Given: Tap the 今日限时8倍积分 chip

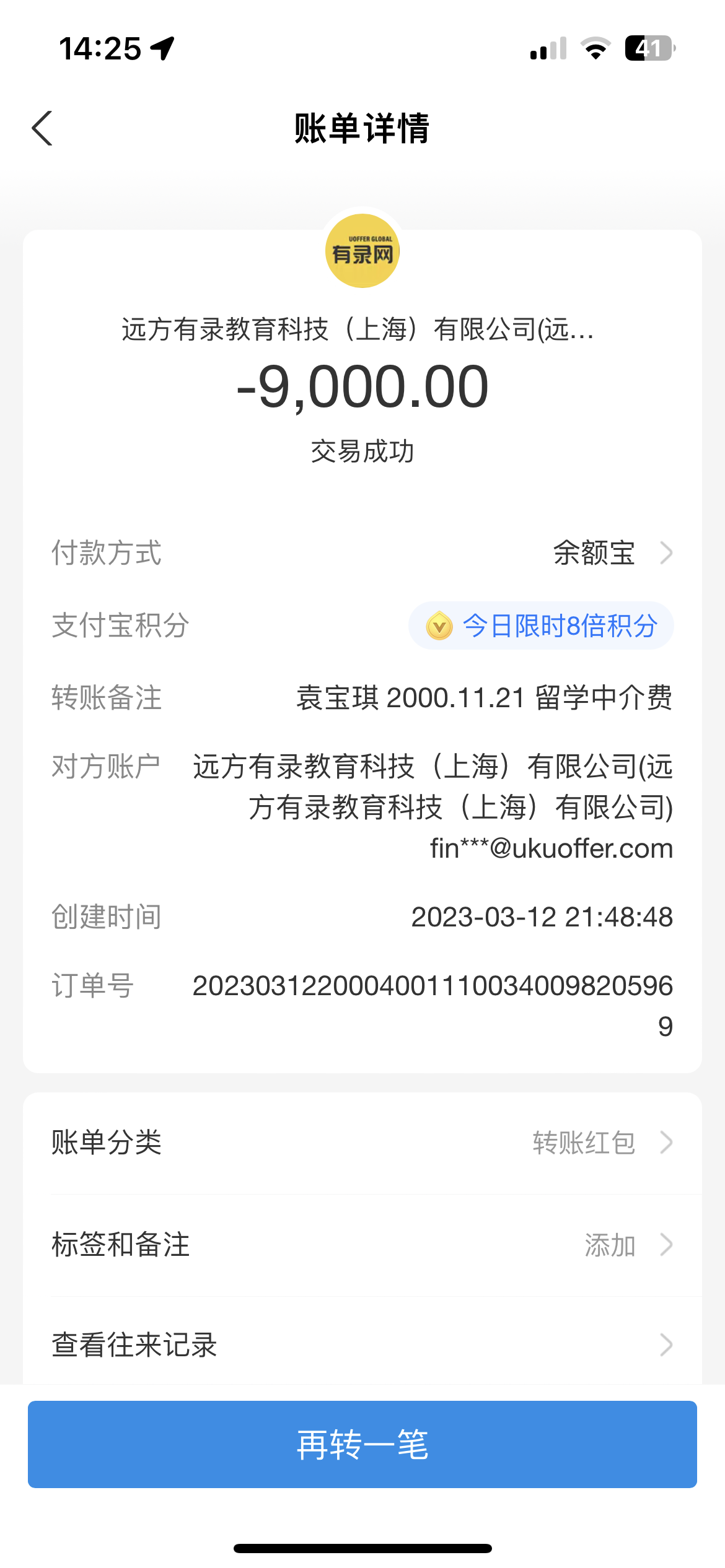Looking at the screenshot, I should point(541,625).
